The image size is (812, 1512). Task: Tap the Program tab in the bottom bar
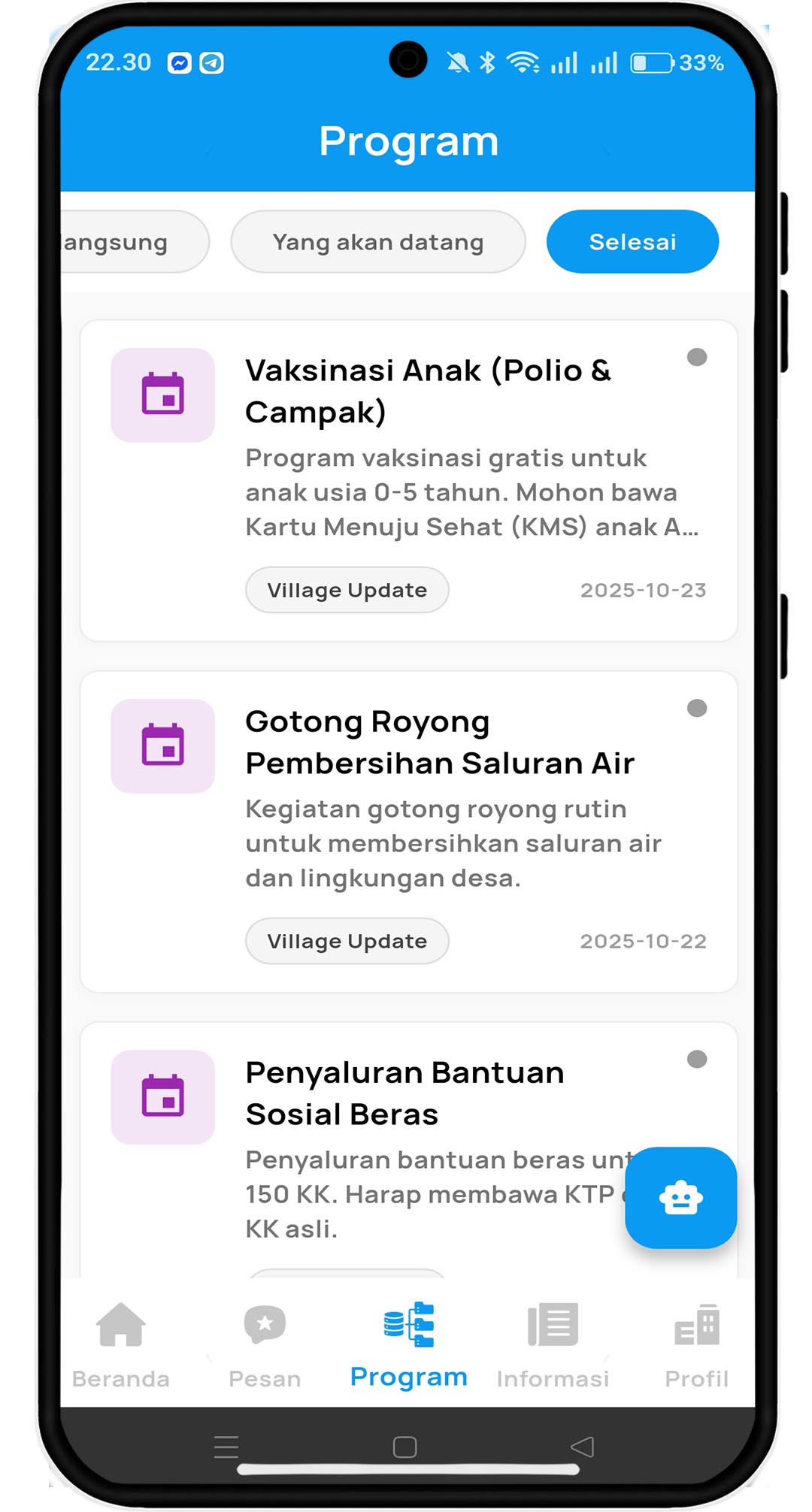tap(409, 1345)
